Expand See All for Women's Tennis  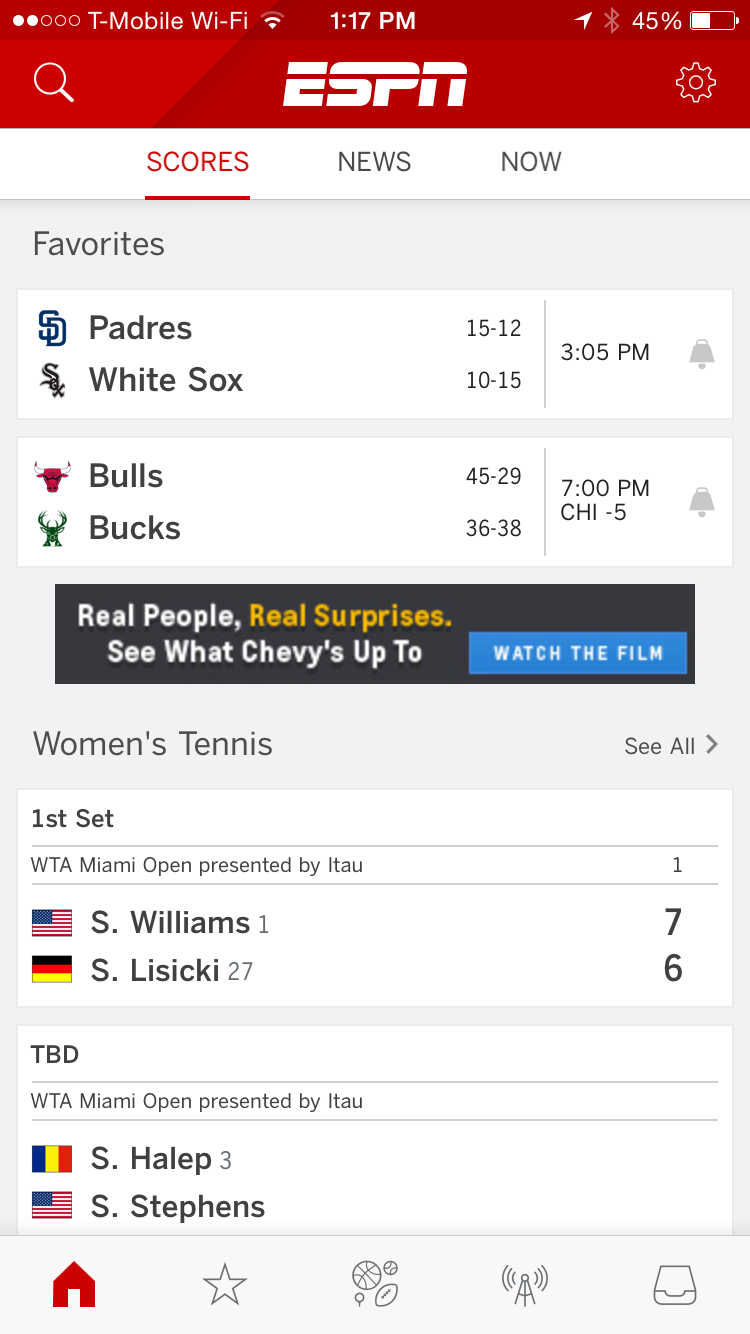click(x=672, y=744)
